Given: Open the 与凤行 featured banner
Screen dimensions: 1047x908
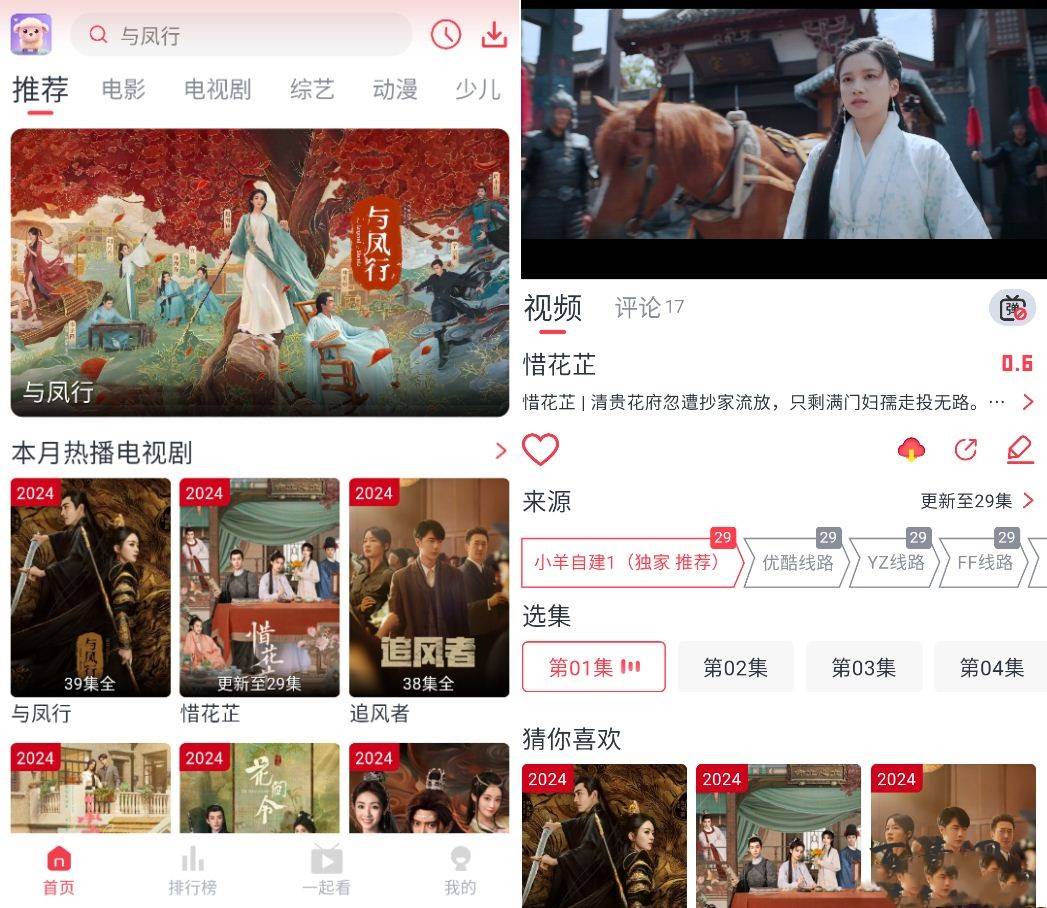Looking at the screenshot, I should pos(260,272).
